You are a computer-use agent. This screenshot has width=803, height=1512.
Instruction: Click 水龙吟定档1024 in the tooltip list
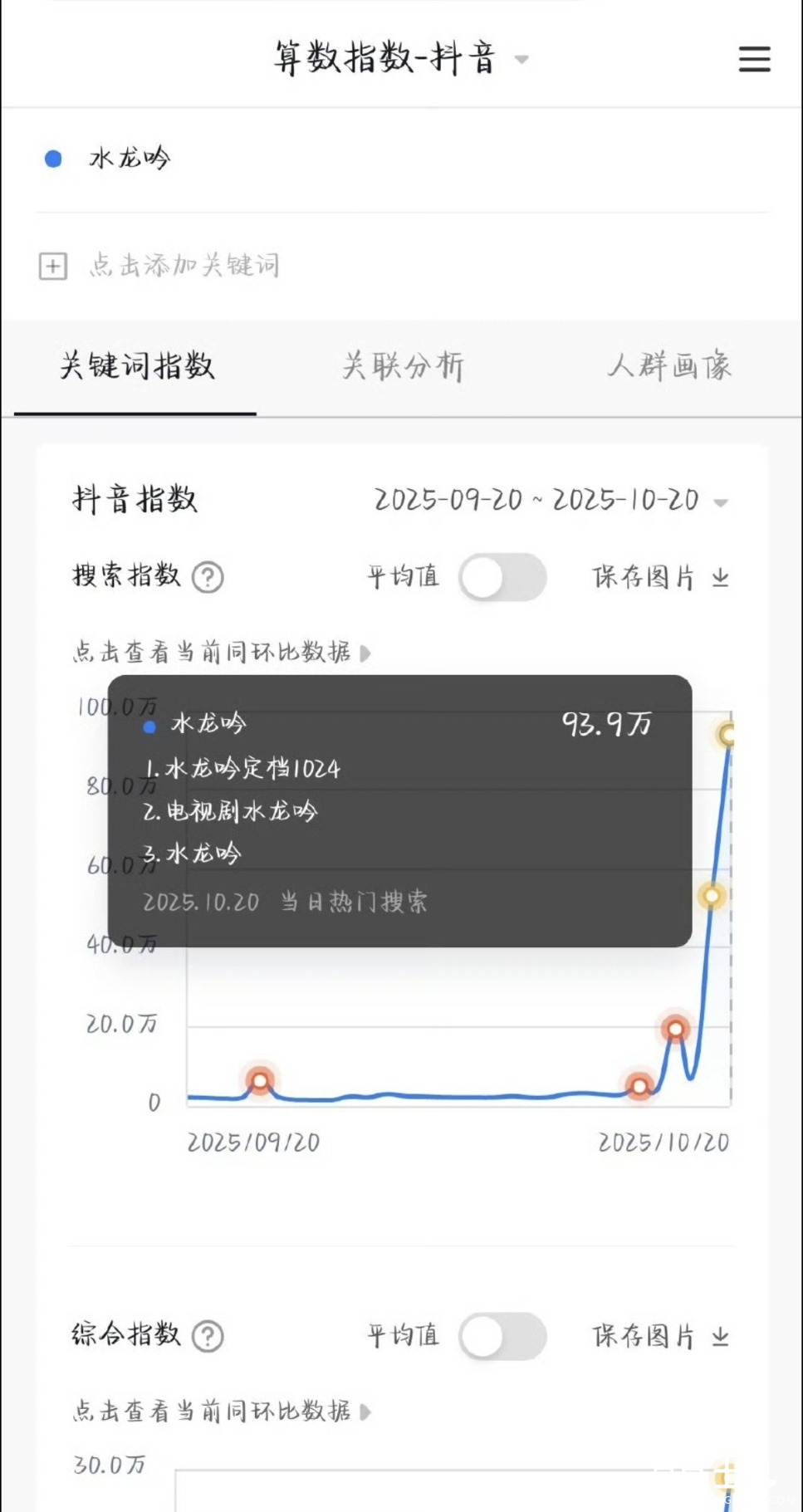241,770
